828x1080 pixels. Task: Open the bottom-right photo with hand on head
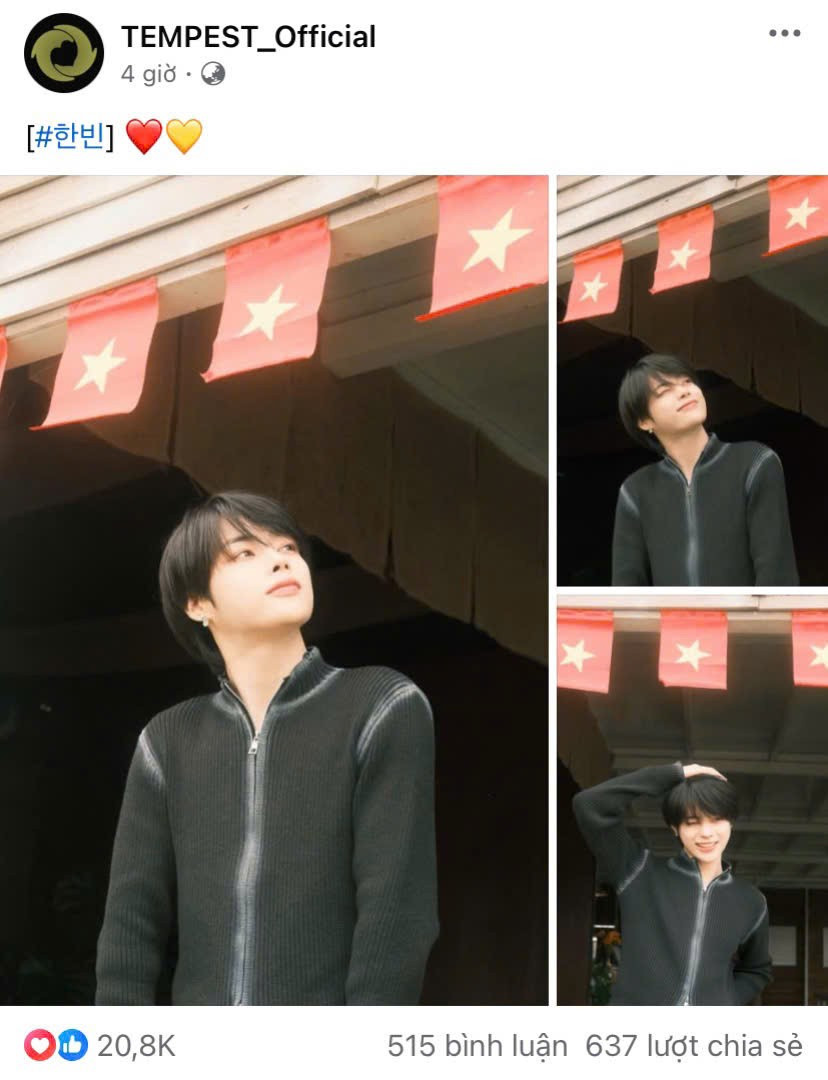[692, 800]
